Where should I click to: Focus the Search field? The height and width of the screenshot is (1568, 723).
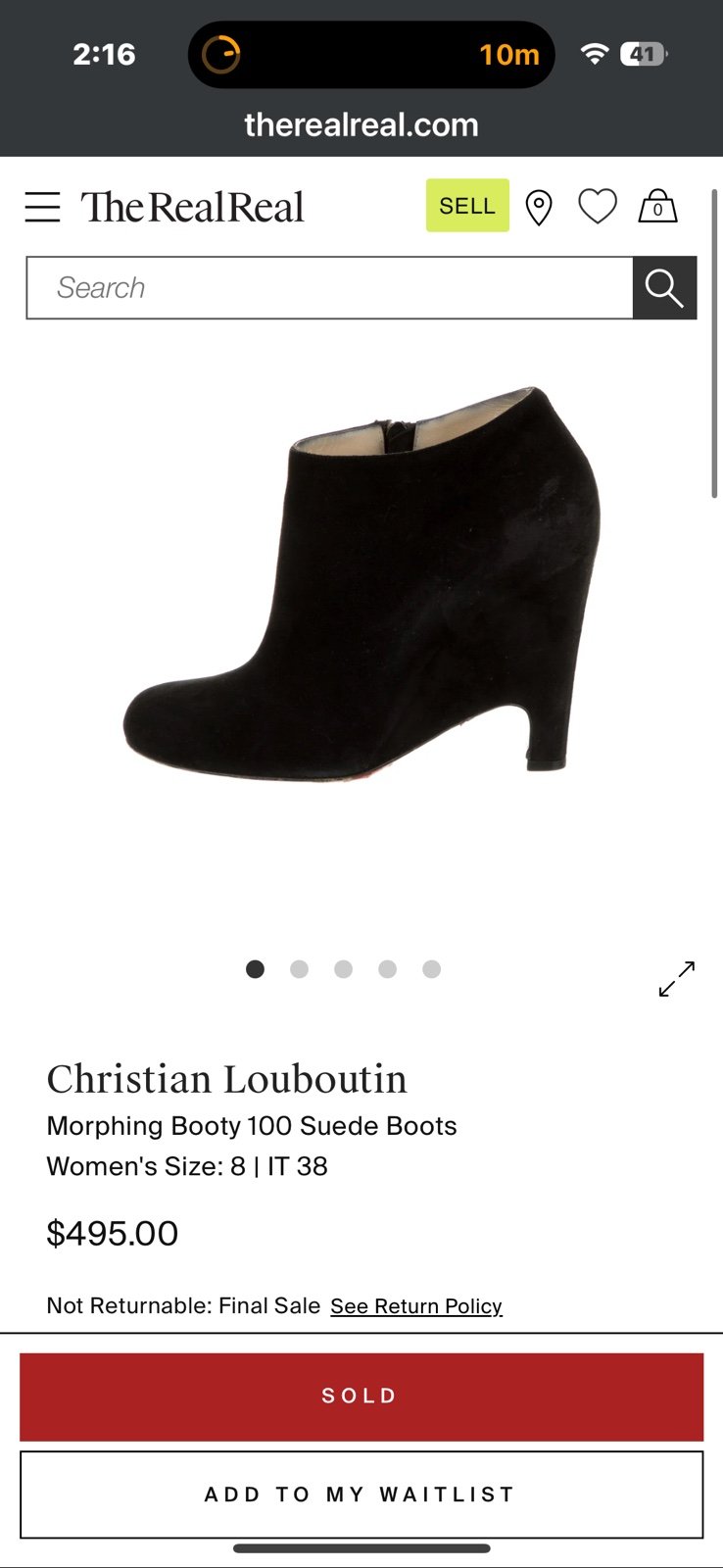[x=329, y=288]
